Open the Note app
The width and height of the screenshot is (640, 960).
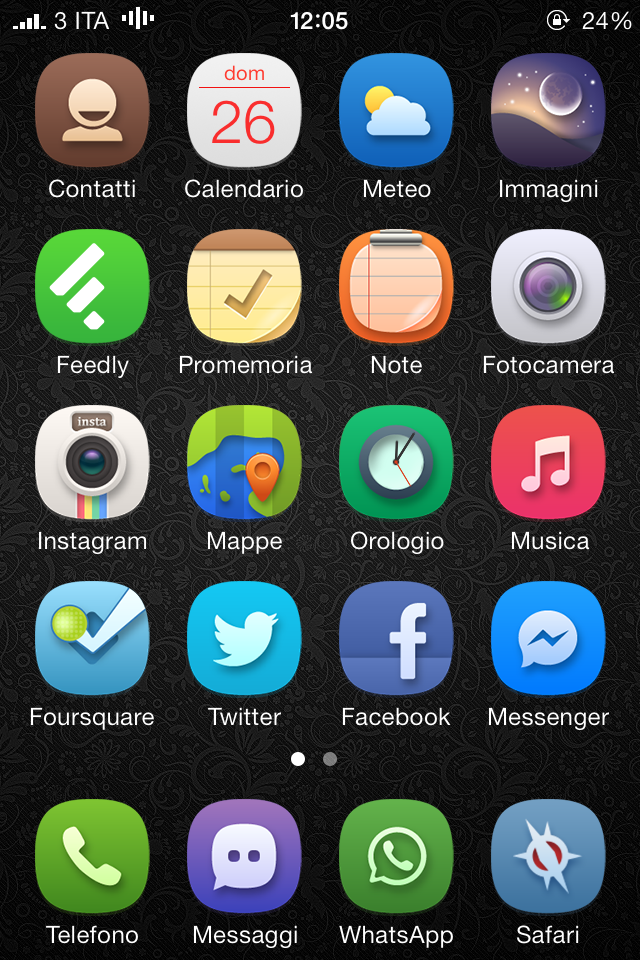pos(396,288)
